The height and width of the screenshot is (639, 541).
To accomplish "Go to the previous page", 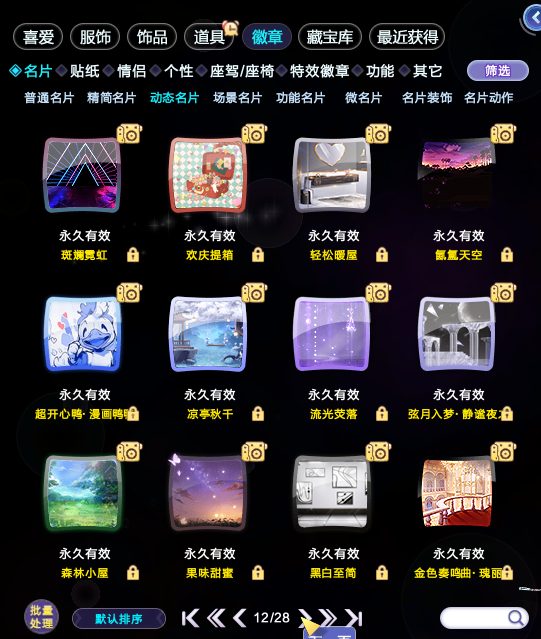I will coord(240,618).
